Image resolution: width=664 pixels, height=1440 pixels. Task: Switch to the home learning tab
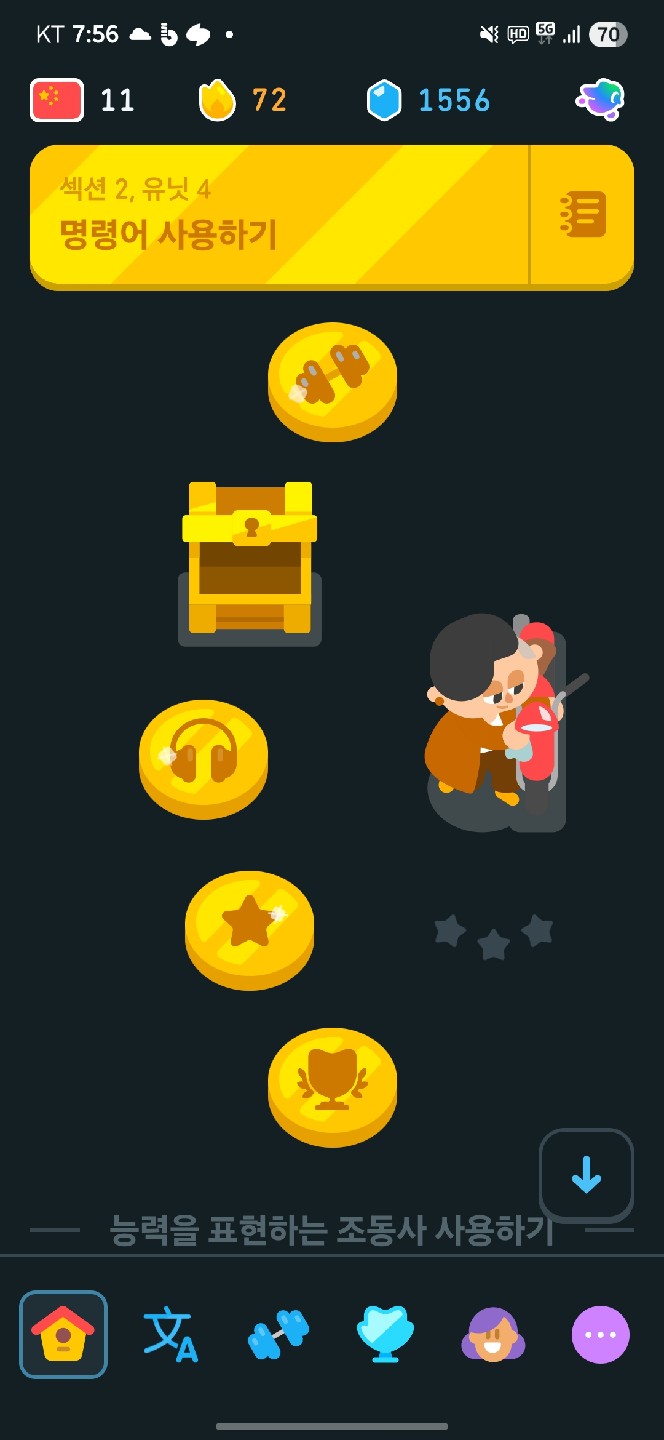click(63, 1334)
